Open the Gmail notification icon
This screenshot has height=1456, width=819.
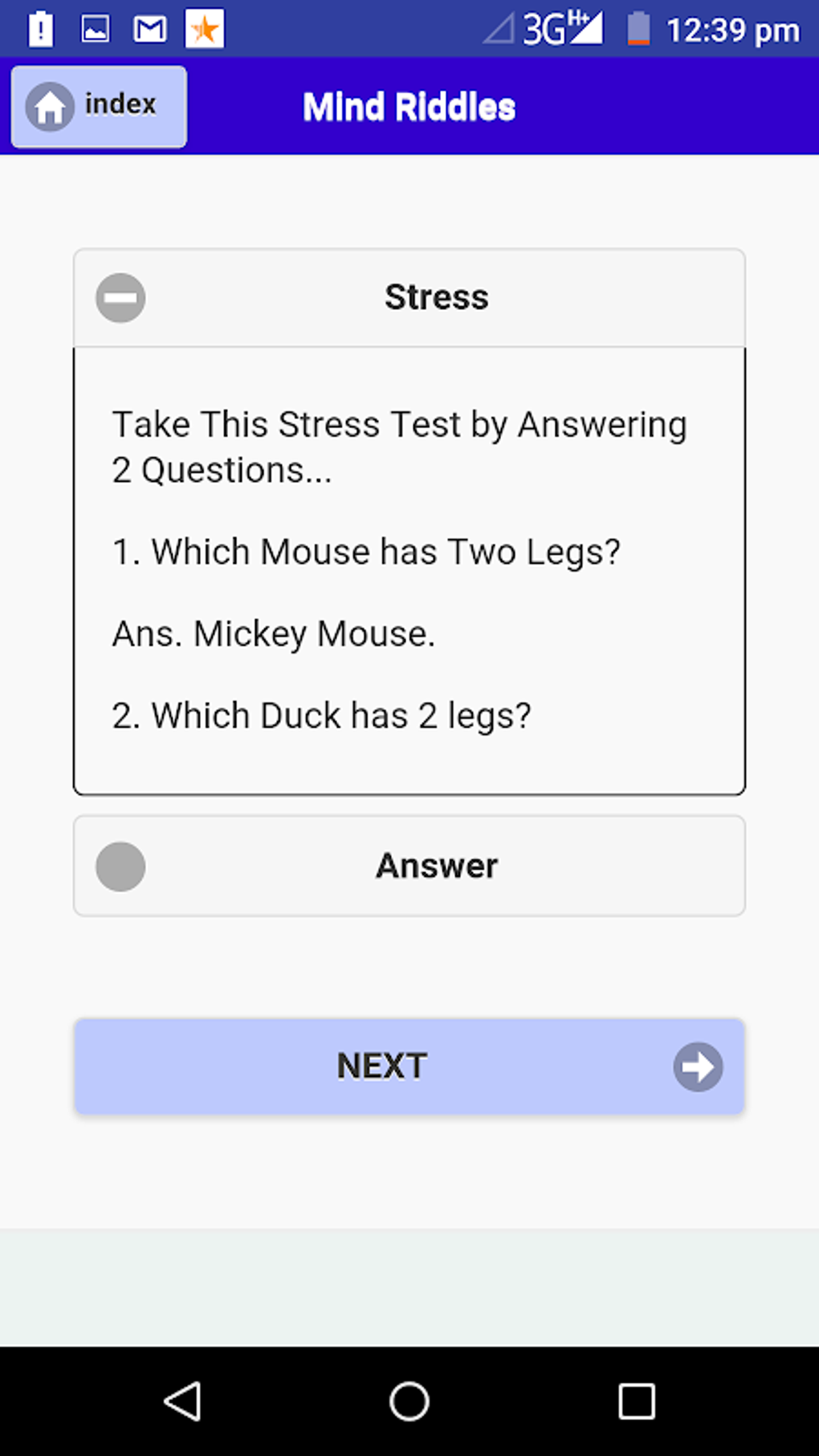tap(149, 29)
